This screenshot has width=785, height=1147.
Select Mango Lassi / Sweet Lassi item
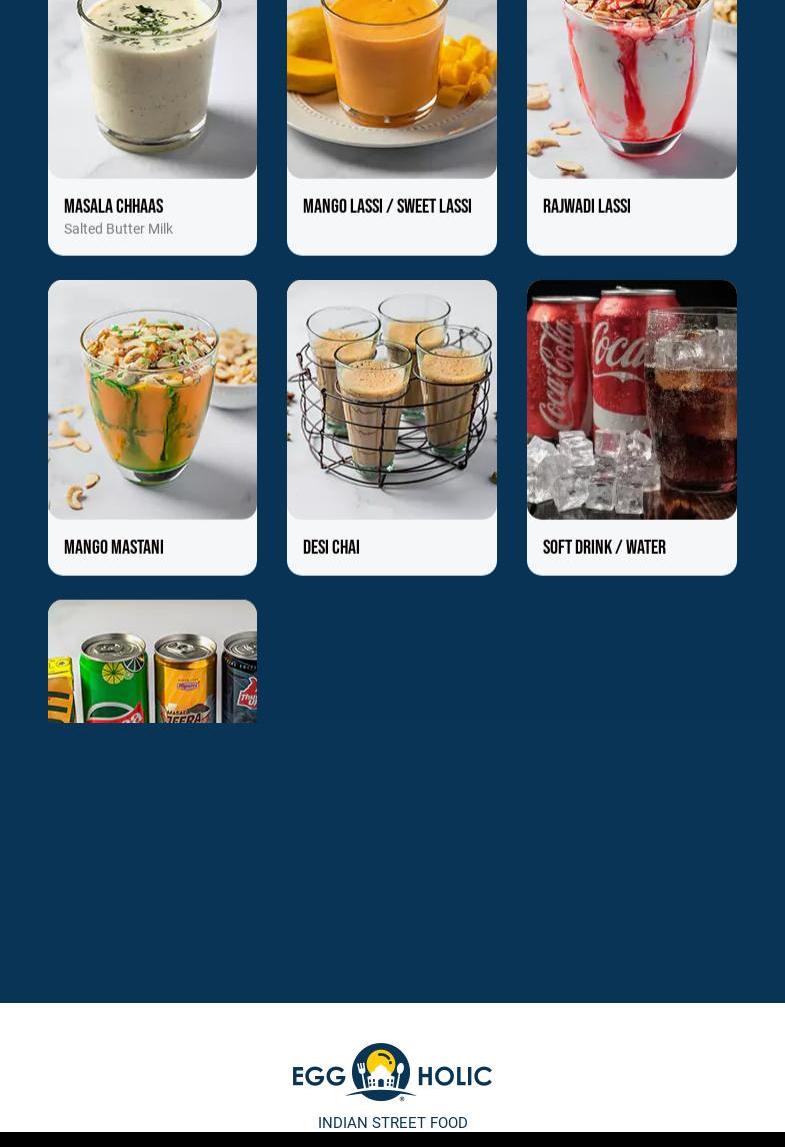click(x=391, y=120)
